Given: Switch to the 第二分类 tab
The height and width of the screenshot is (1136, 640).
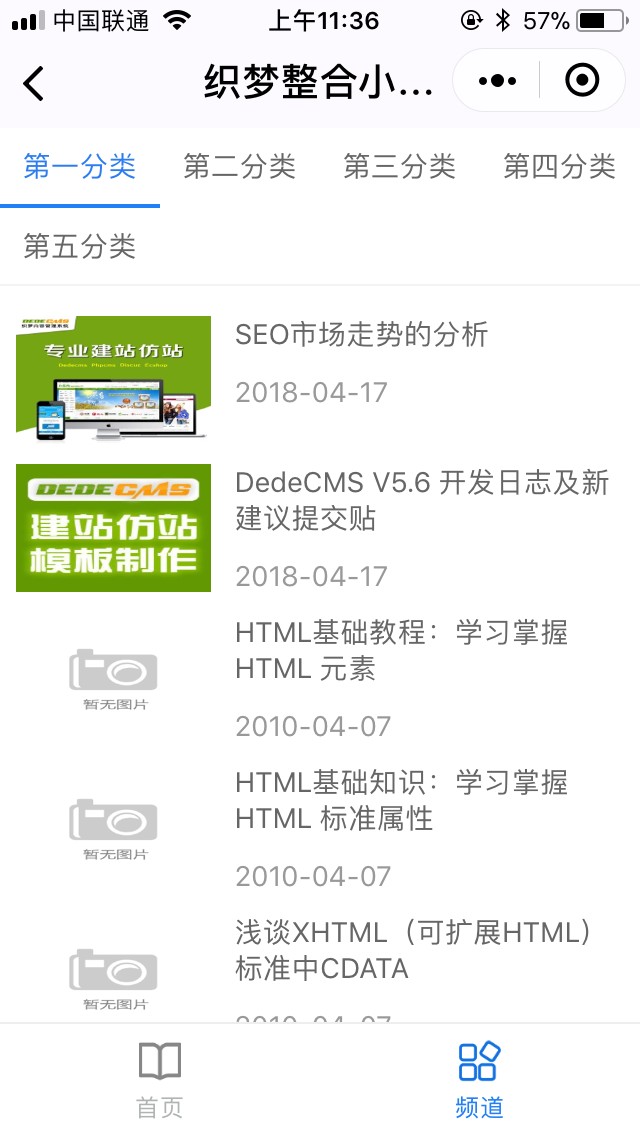Looking at the screenshot, I should [240, 167].
